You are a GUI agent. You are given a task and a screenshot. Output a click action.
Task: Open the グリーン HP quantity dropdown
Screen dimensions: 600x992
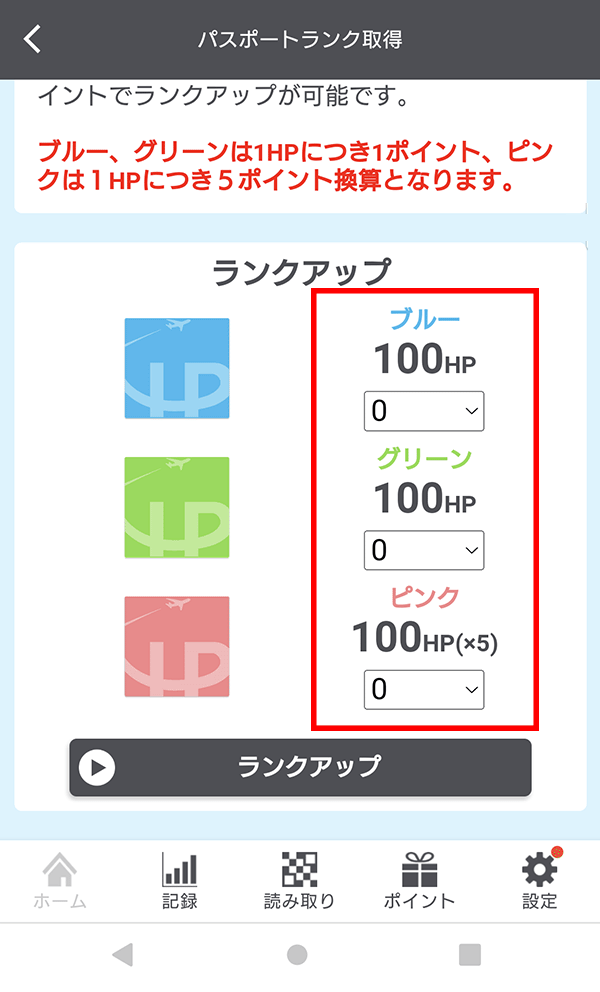point(423,550)
